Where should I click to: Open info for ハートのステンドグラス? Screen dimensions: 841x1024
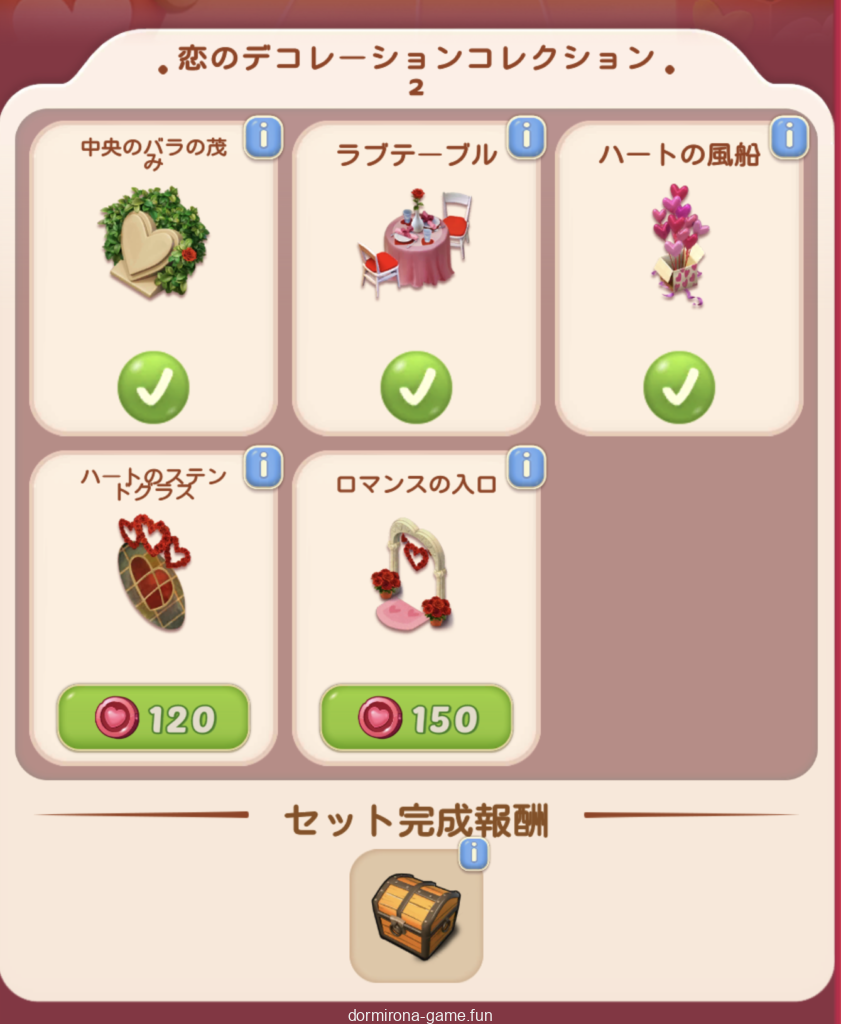[x=263, y=466]
